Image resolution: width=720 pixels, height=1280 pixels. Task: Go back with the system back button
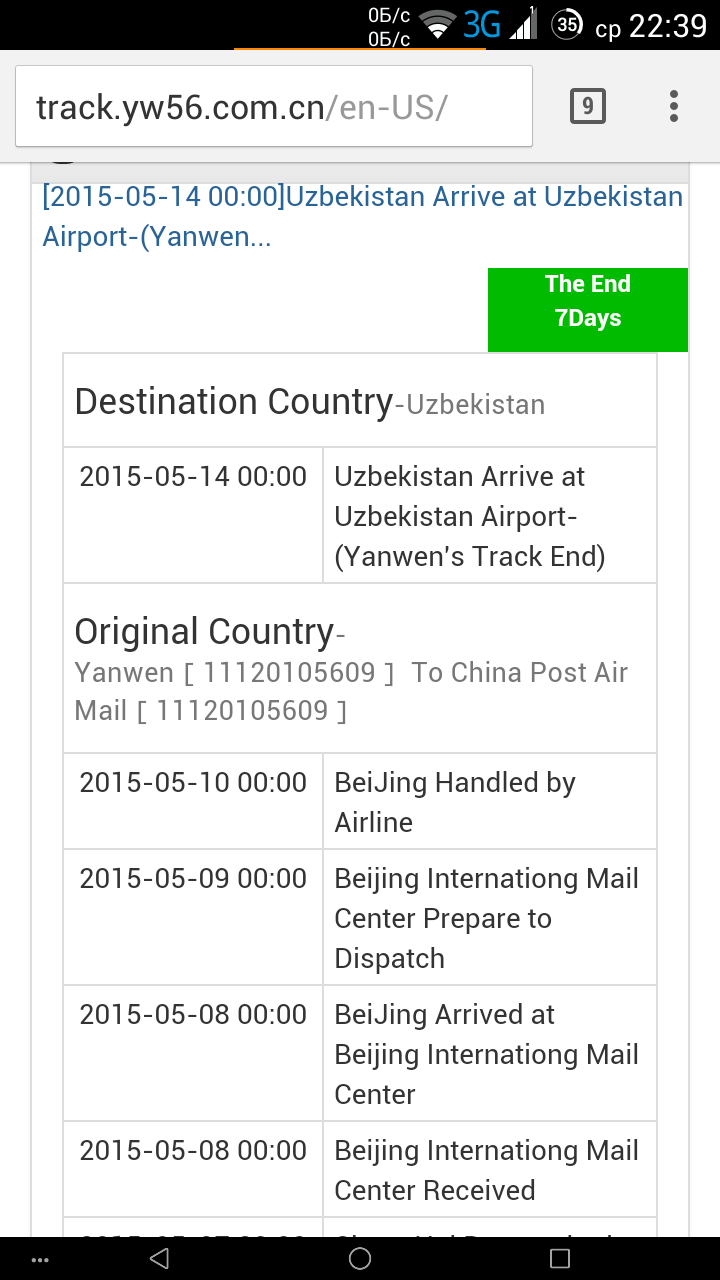point(159,1258)
